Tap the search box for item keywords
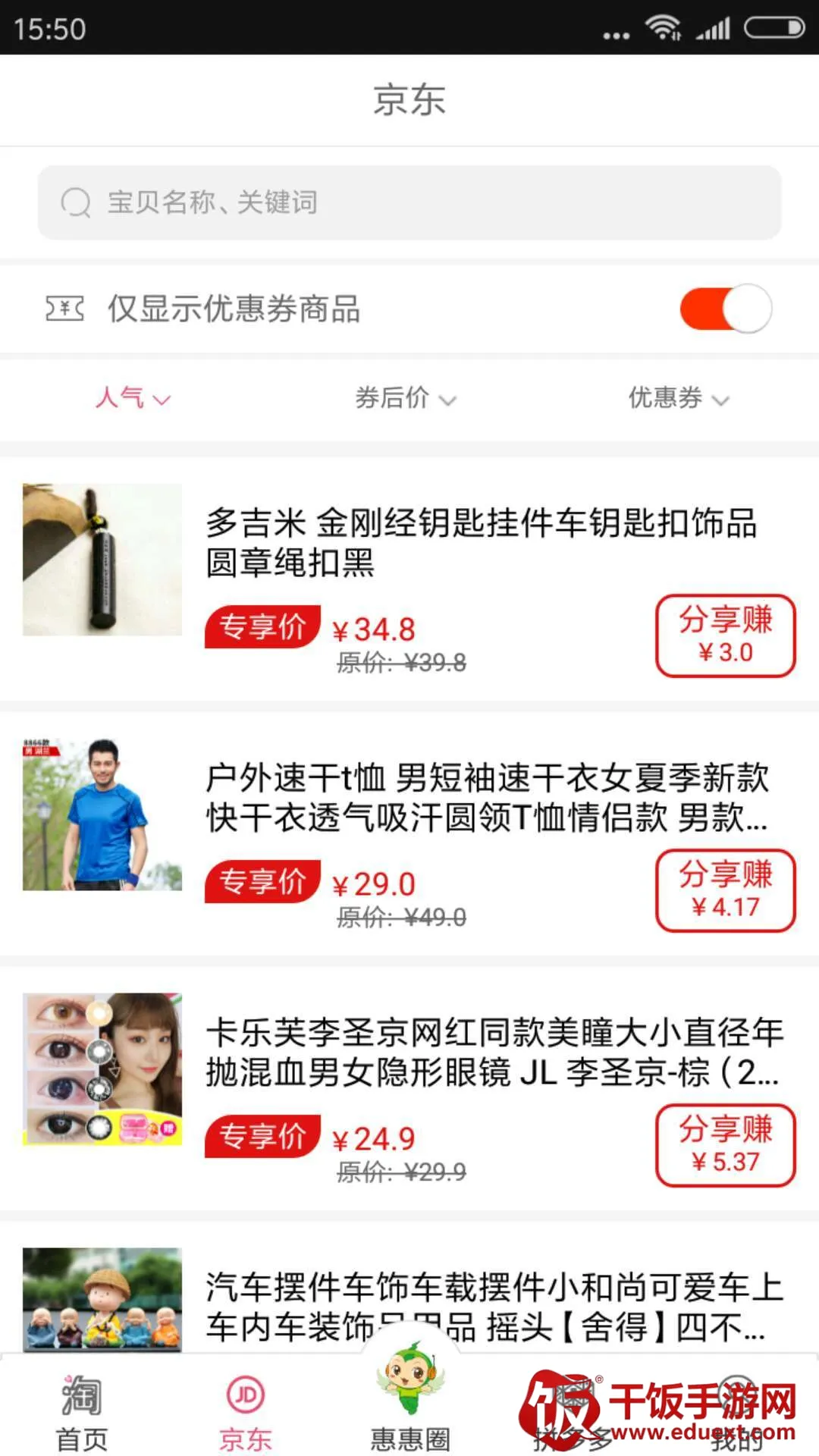The height and width of the screenshot is (1456, 819). (409, 202)
